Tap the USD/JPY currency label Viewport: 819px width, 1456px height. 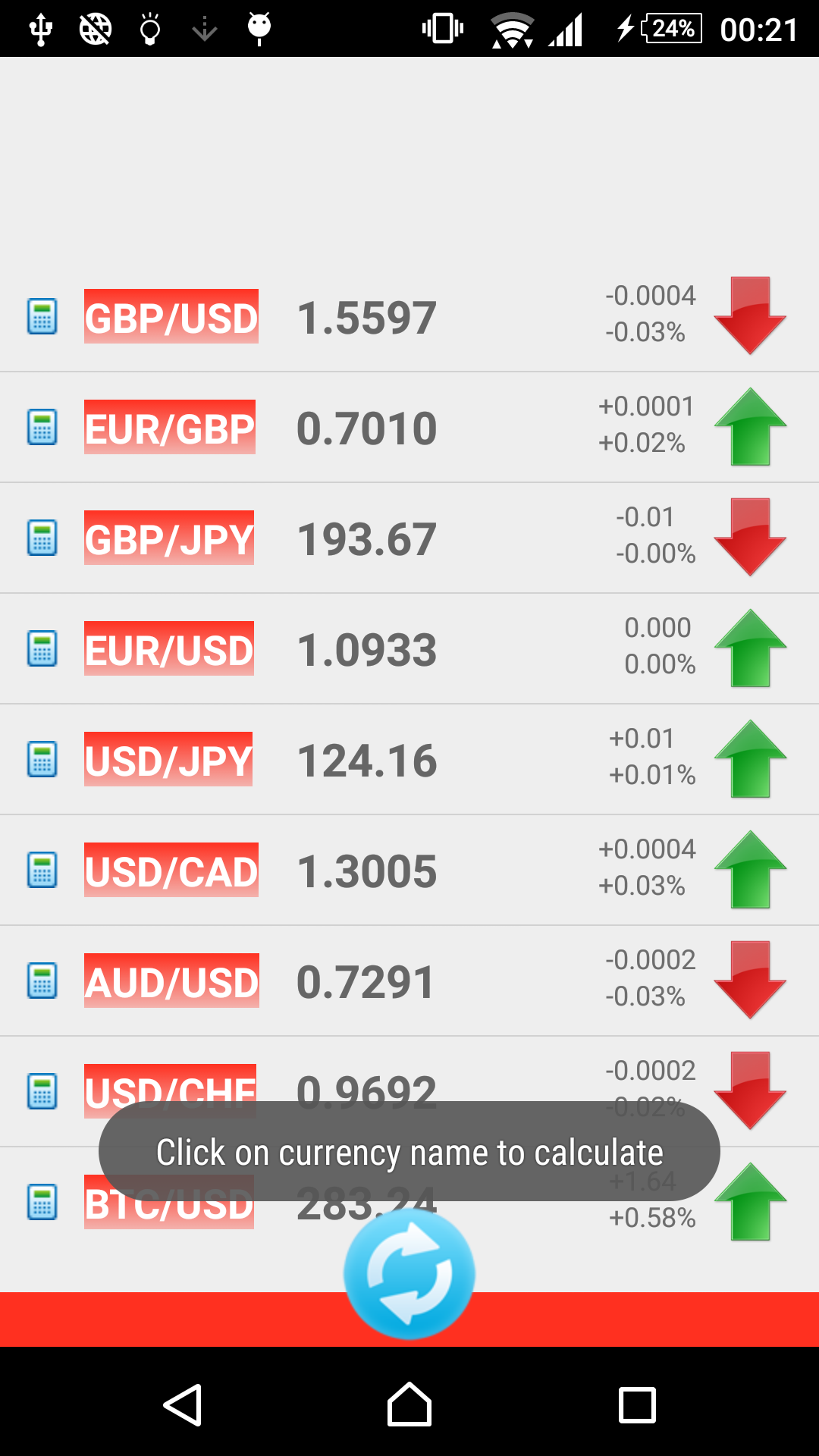tap(168, 759)
